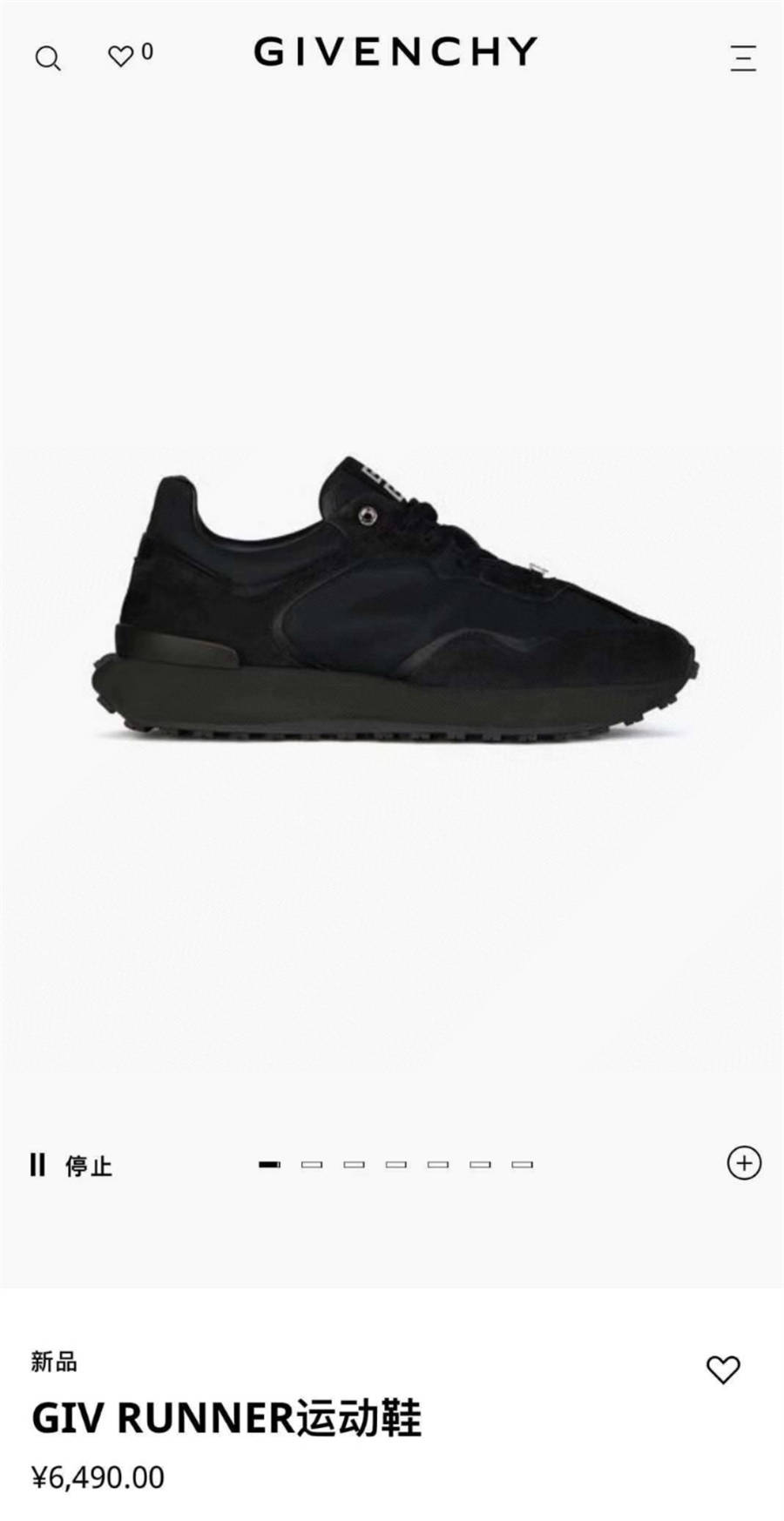Viewport: 784px width, 1521px height.
Task: Open the search icon
Action: [48, 58]
